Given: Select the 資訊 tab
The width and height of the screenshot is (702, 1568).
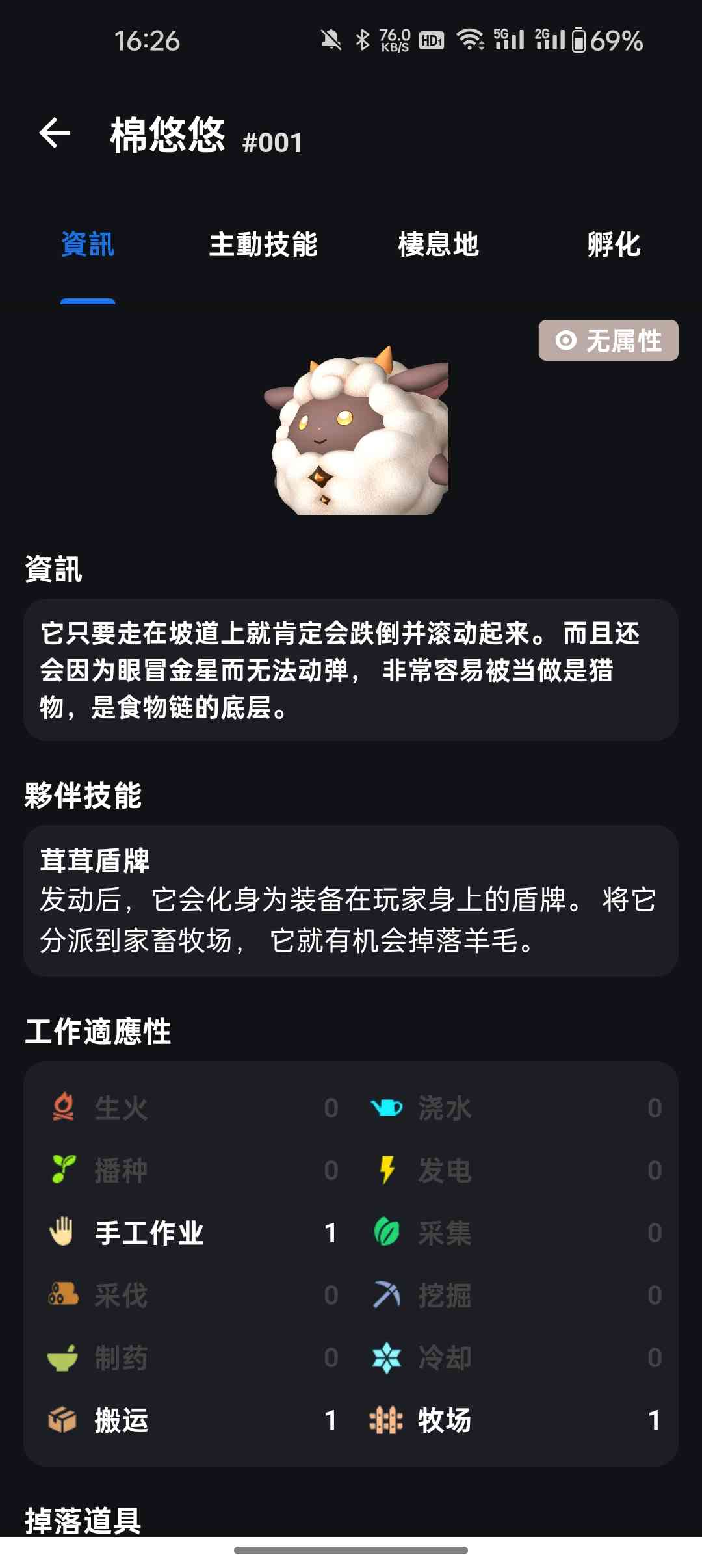Looking at the screenshot, I should point(88,245).
